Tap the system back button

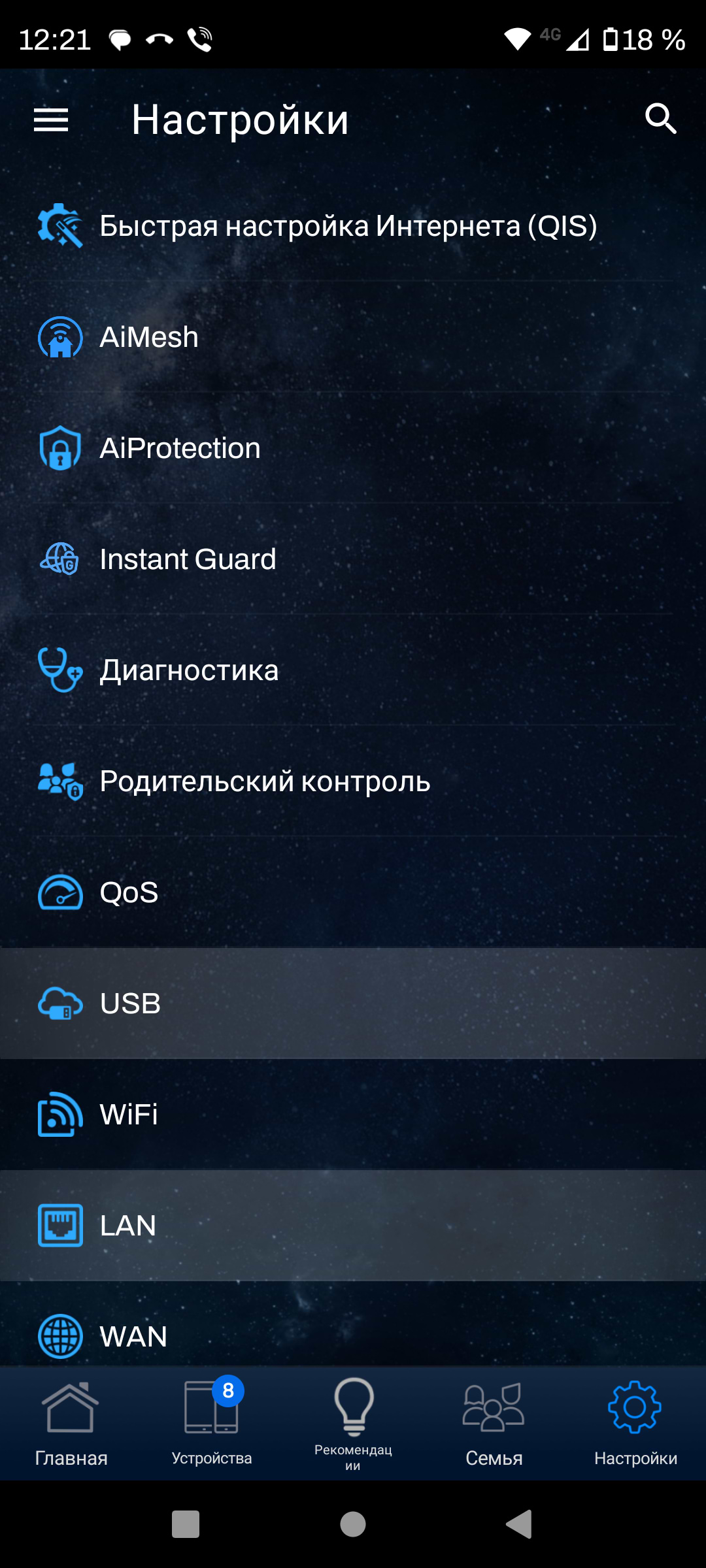click(x=519, y=1525)
